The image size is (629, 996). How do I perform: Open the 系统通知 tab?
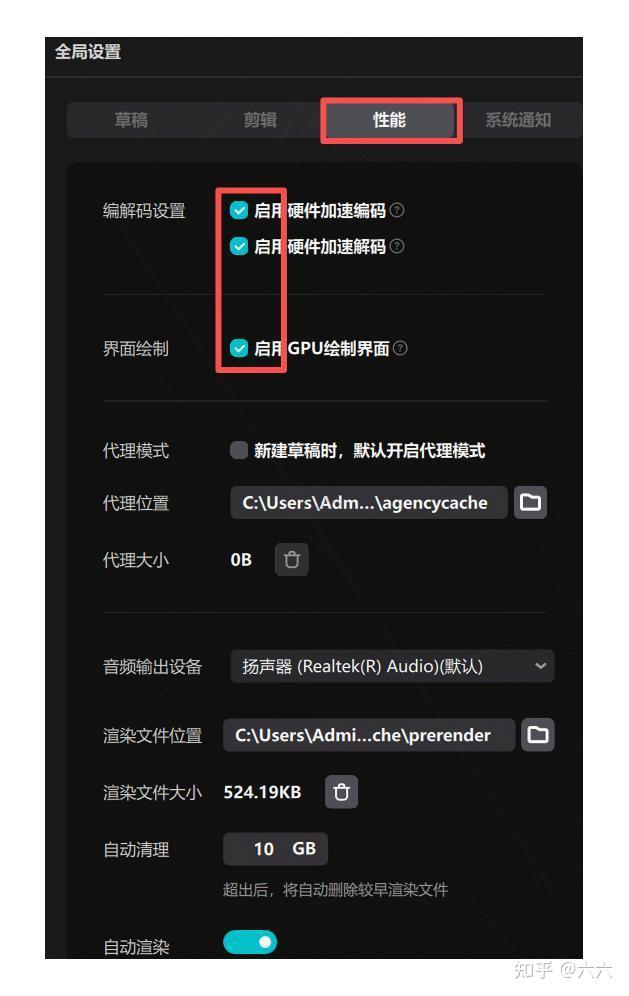(518, 120)
